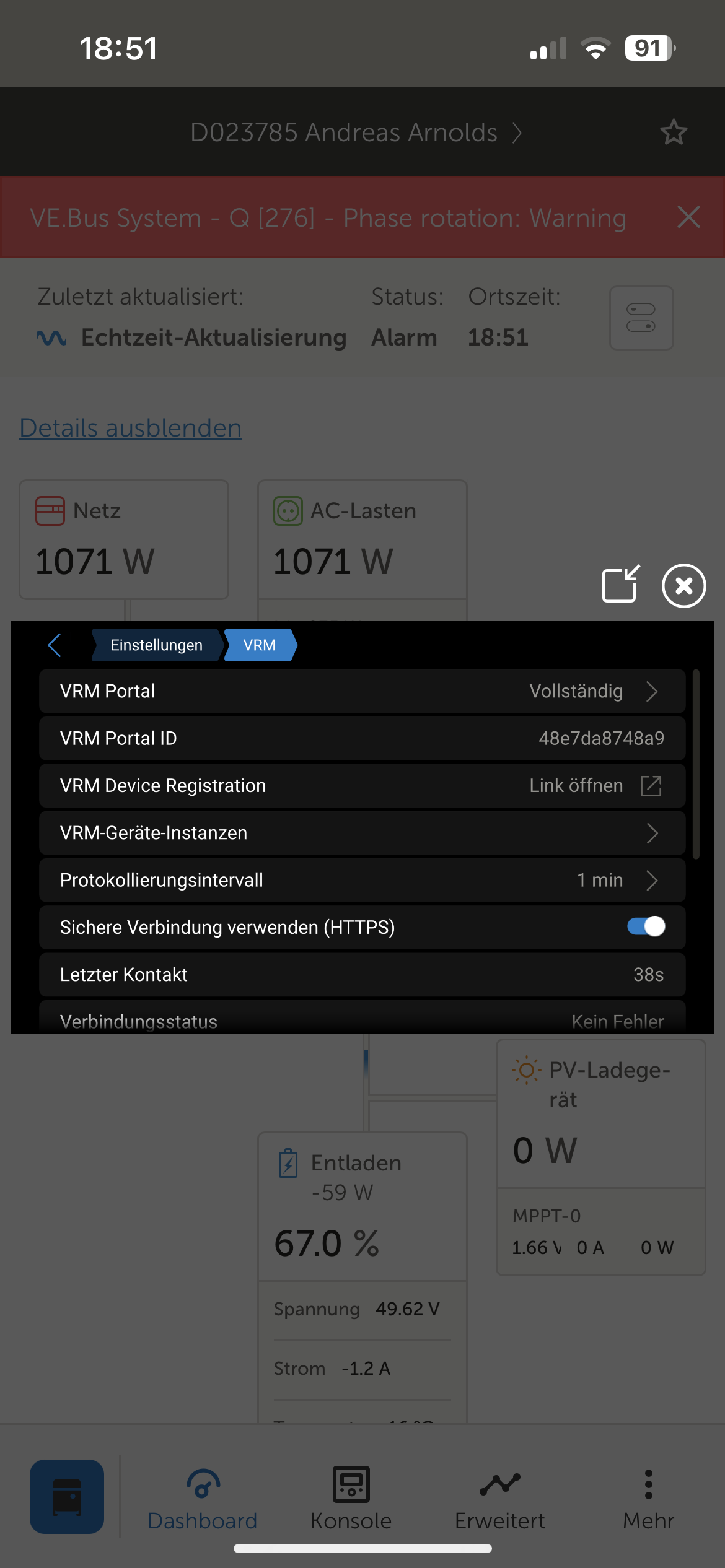Change the Protokollierungsintervall setting

coord(362,880)
